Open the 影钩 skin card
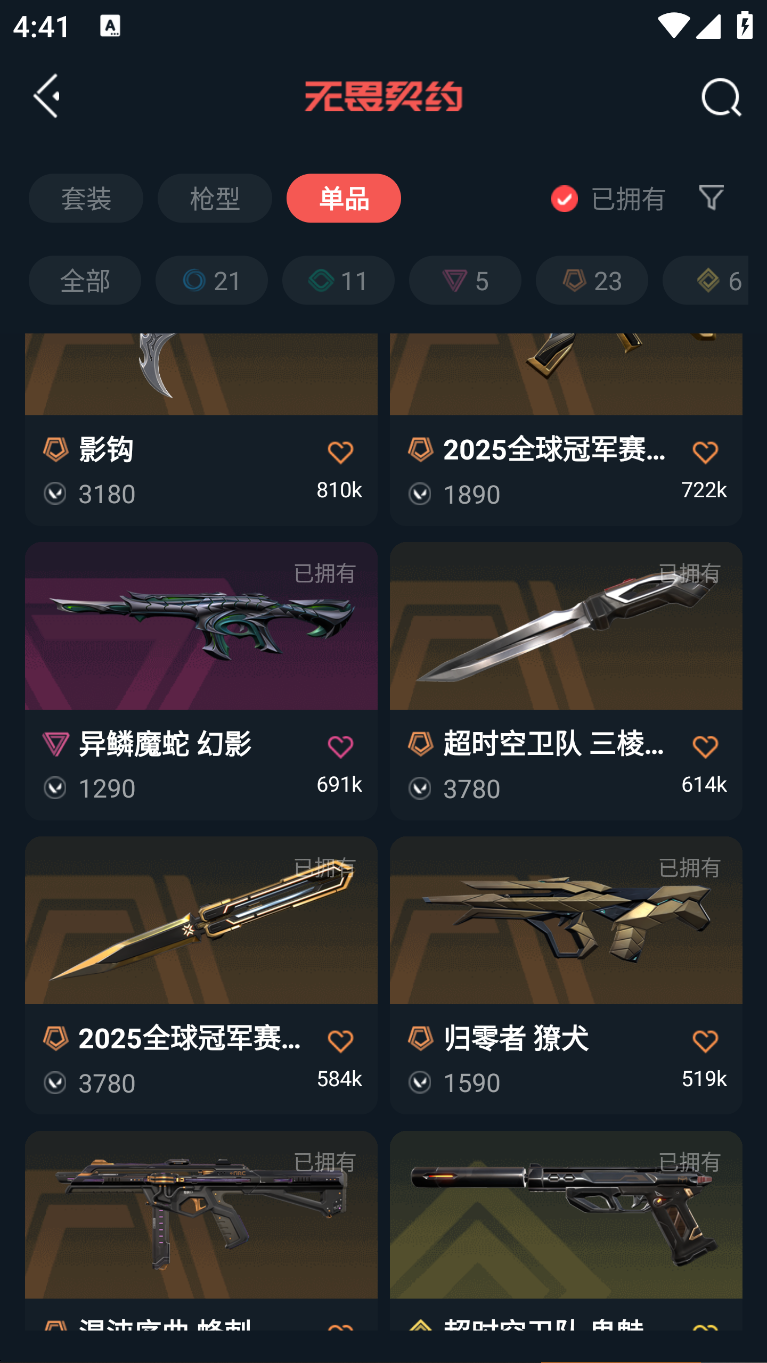 point(201,430)
